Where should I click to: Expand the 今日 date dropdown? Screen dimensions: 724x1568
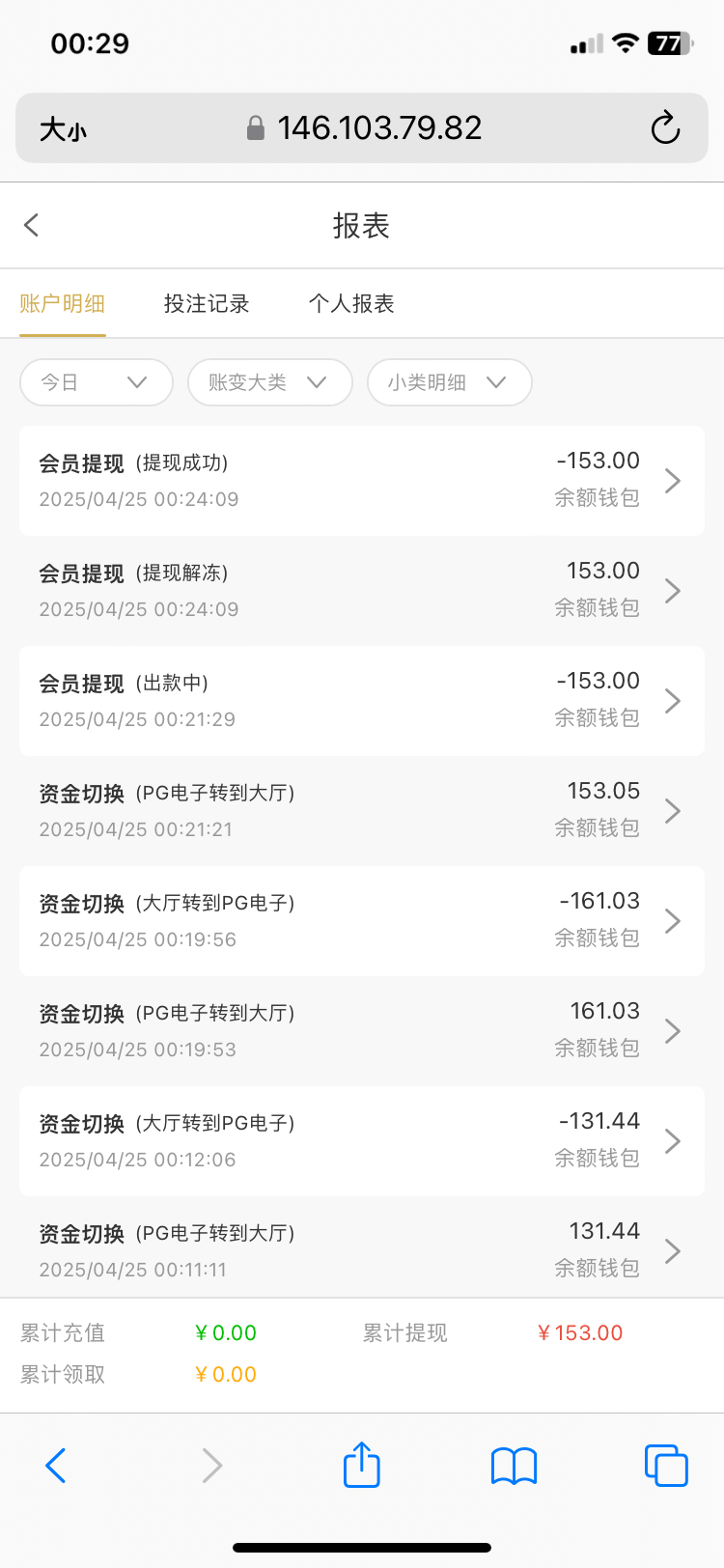click(96, 382)
